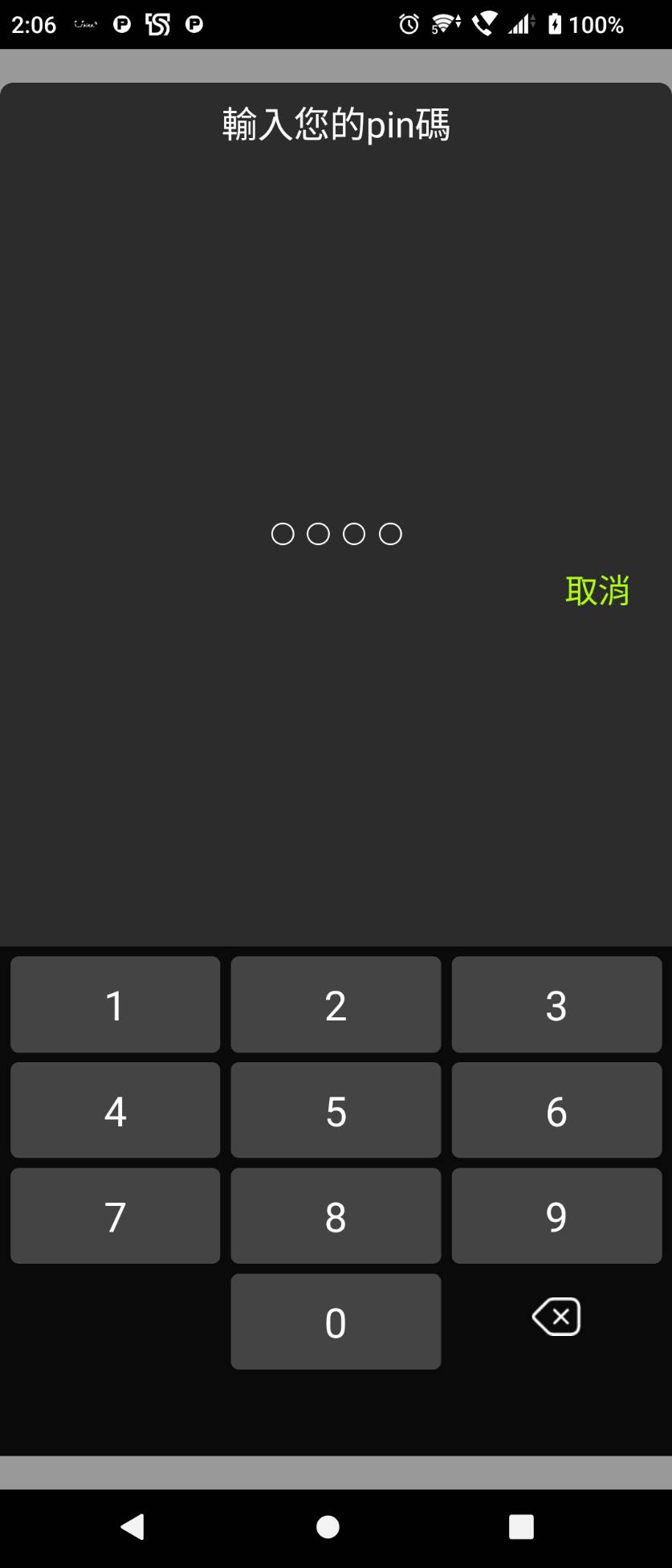672x1568 pixels.
Task: Enter digit 3 on the PIN keypad
Action: pyautogui.click(x=556, y=1004)
